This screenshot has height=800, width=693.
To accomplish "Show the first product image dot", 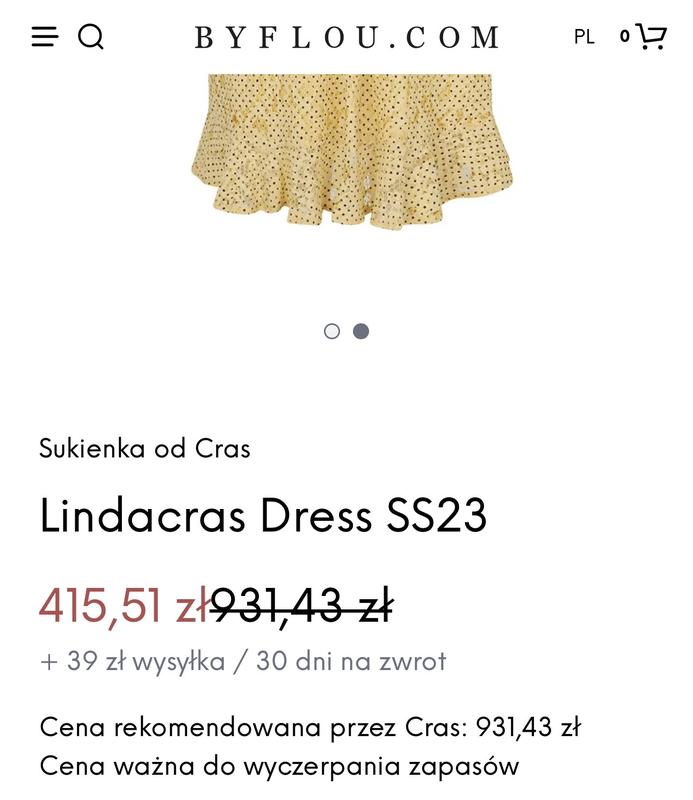I will (332, 331).
